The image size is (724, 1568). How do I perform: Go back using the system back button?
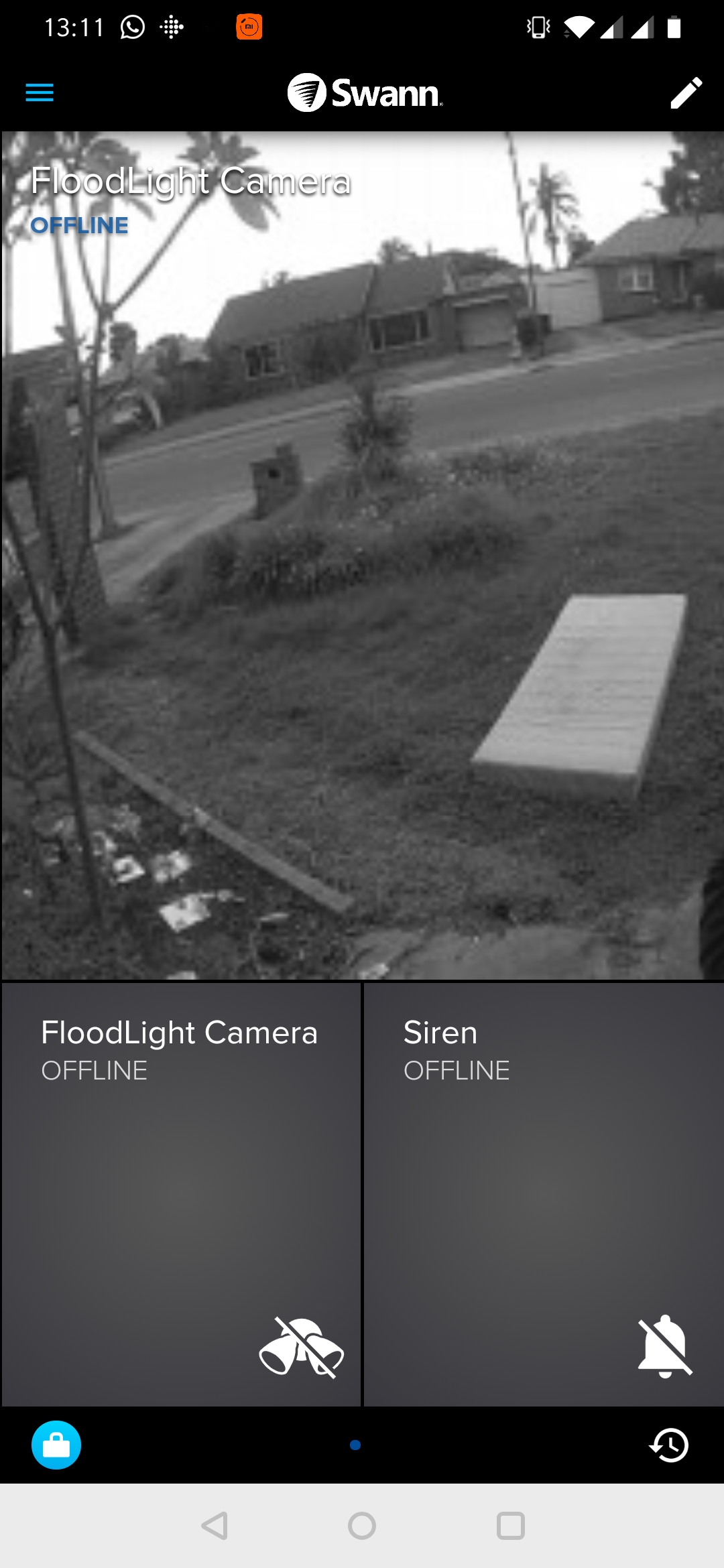(x=215, y=1526)
